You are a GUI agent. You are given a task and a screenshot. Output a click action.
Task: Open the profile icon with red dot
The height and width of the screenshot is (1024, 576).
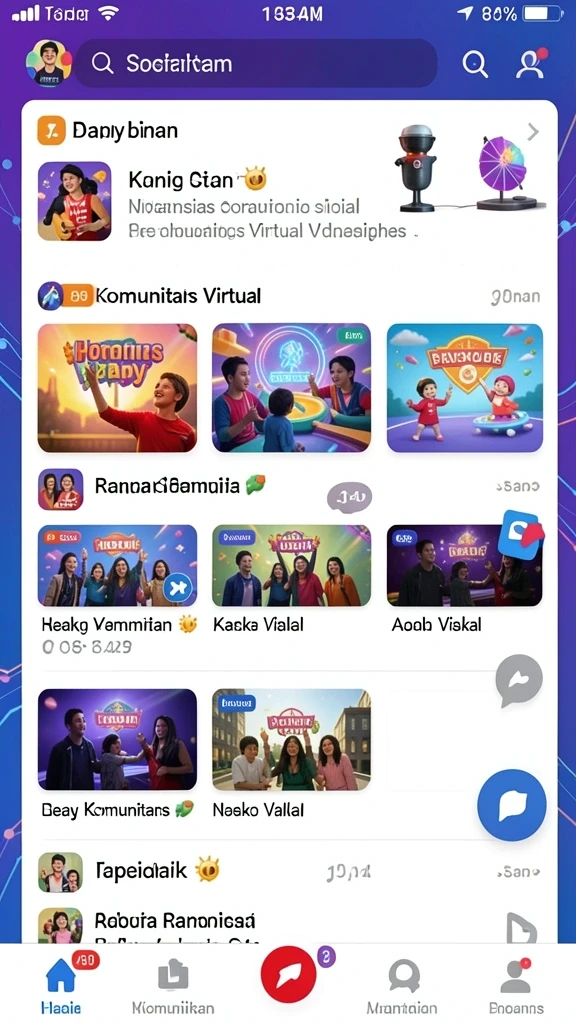[x=530, y=63]
